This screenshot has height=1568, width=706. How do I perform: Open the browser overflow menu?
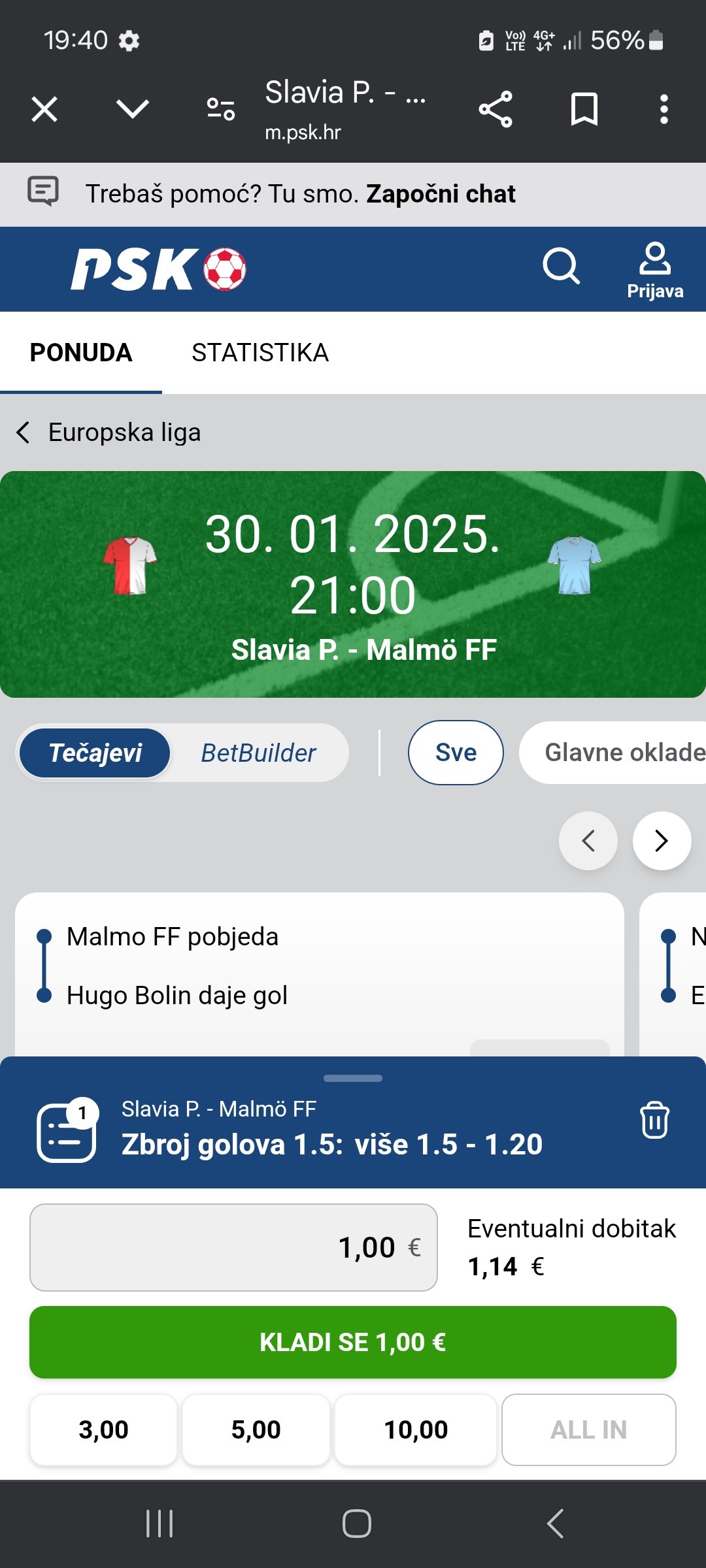664,109
